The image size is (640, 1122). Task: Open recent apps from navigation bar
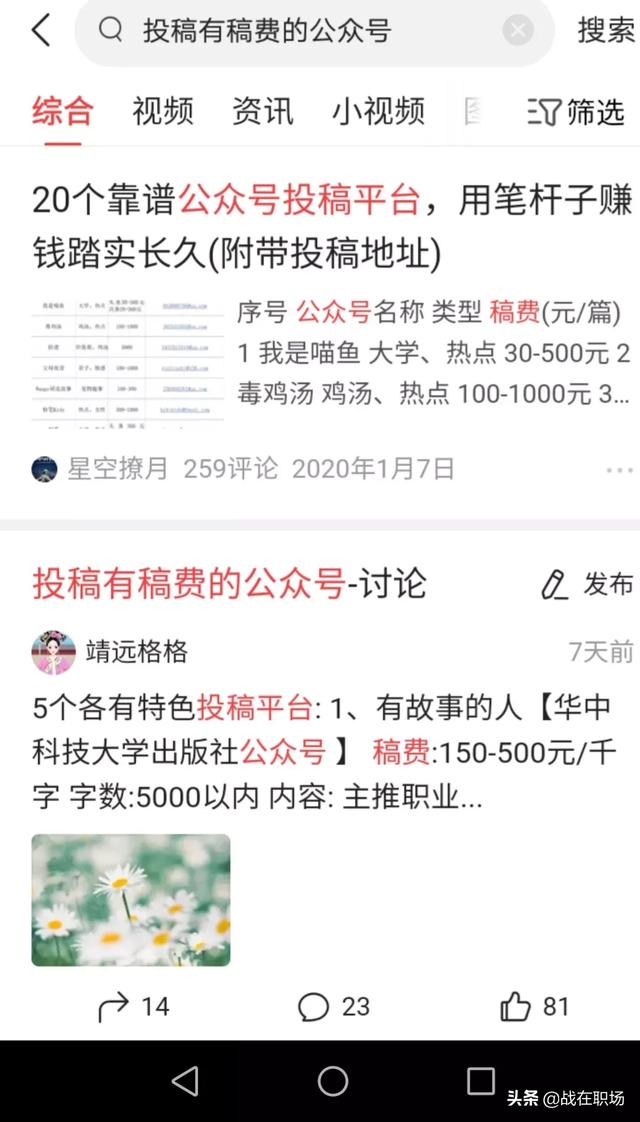[481, 1081]
